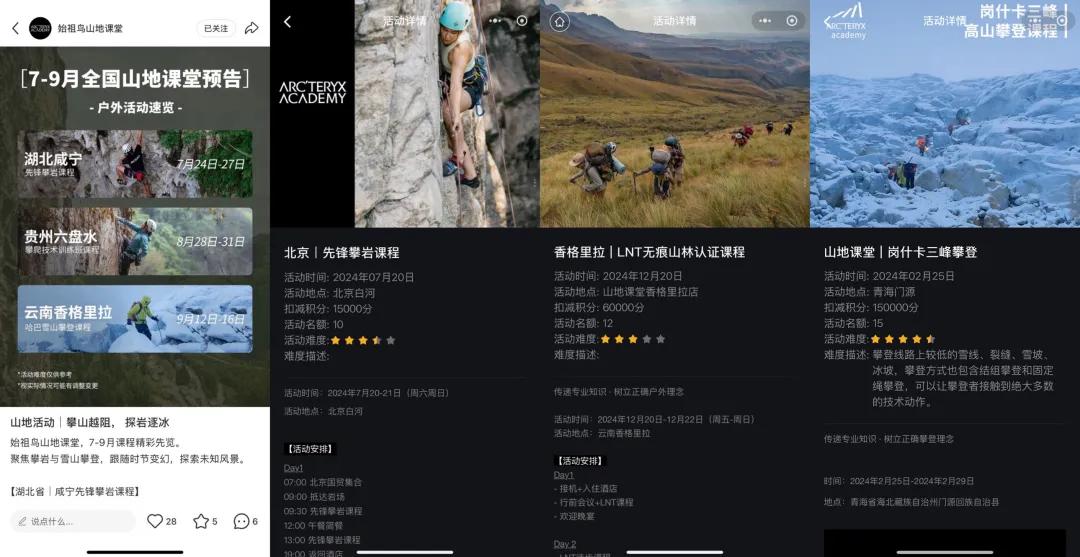Close the mini program on 北京先锋攀岩课程 page

[x=522, y=20]
